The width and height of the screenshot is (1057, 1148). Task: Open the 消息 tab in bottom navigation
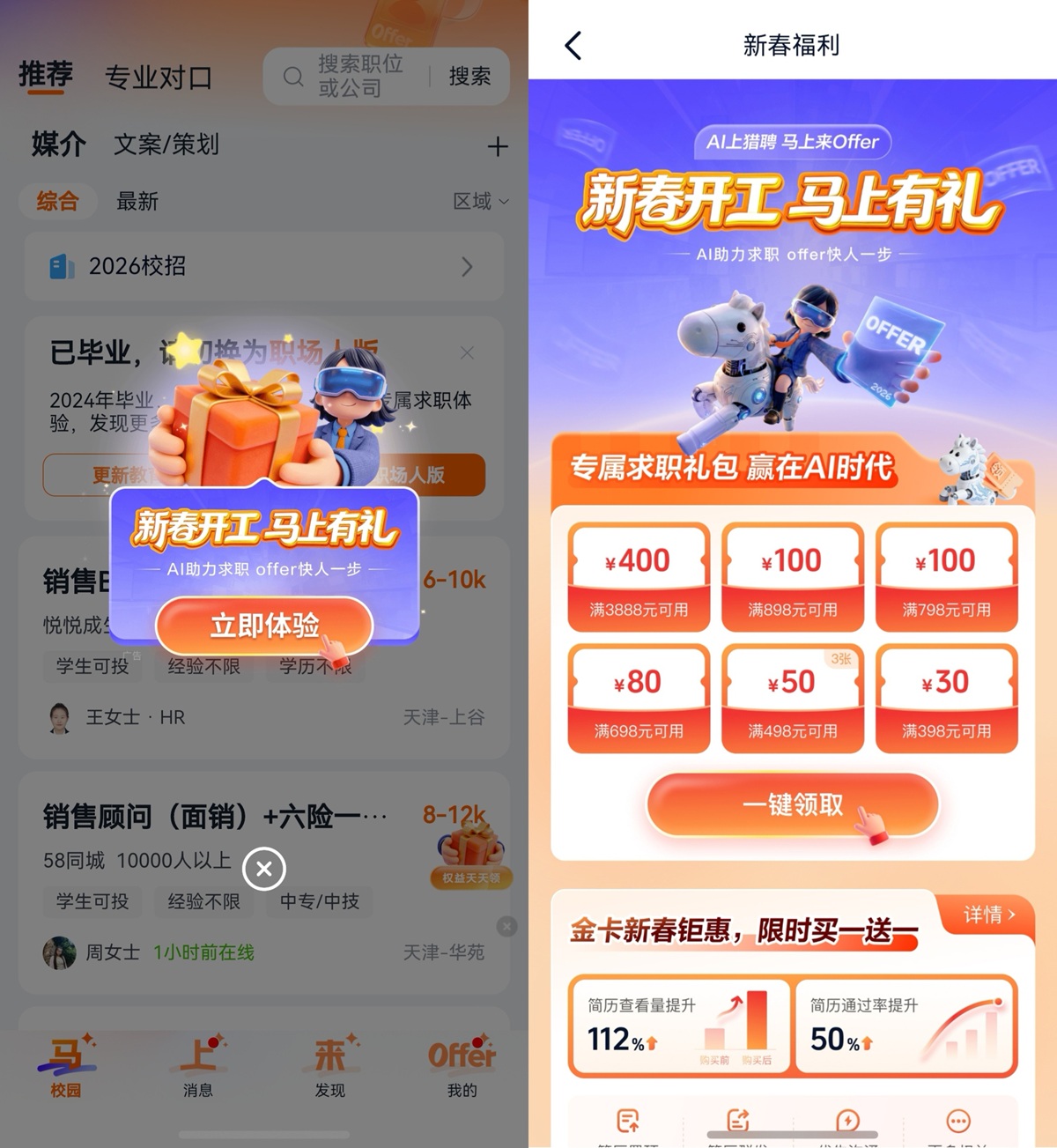pos(197,1066)
